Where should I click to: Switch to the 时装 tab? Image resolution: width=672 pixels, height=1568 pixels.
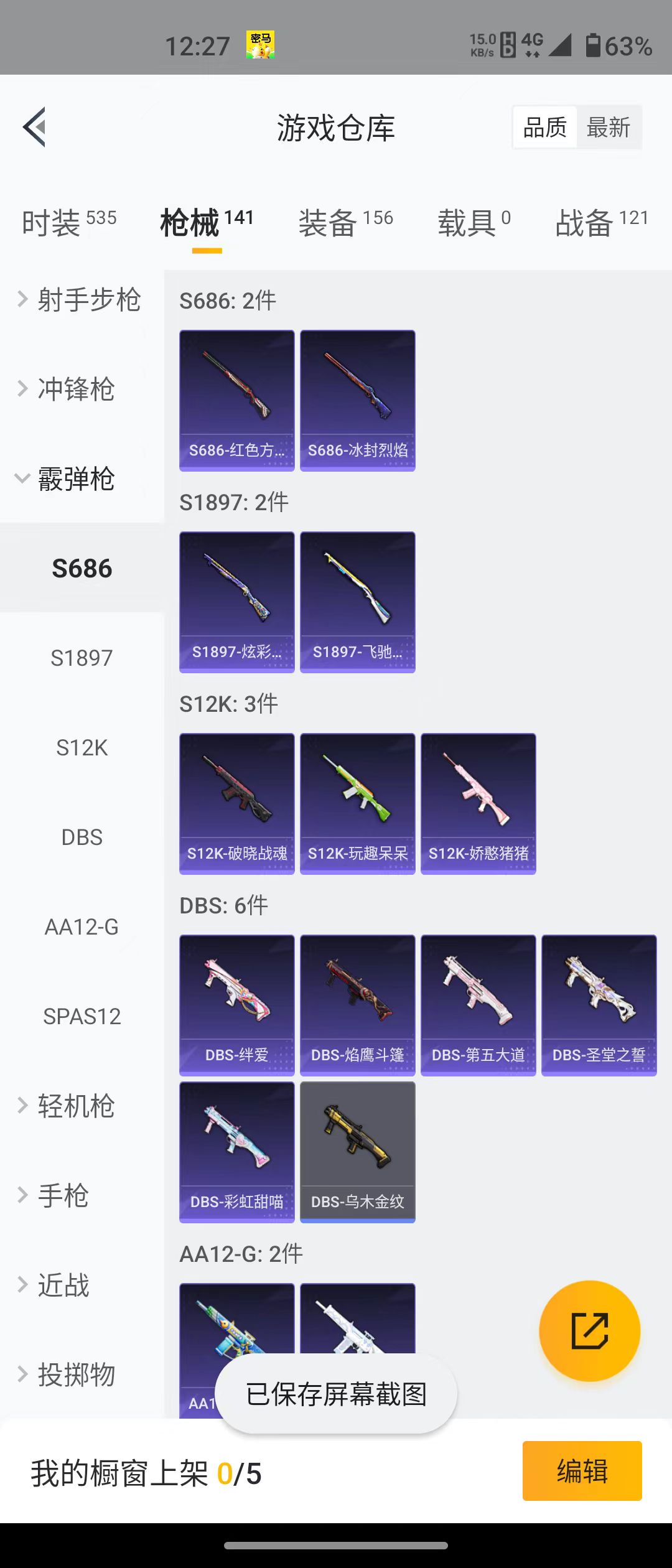(68, 222)
